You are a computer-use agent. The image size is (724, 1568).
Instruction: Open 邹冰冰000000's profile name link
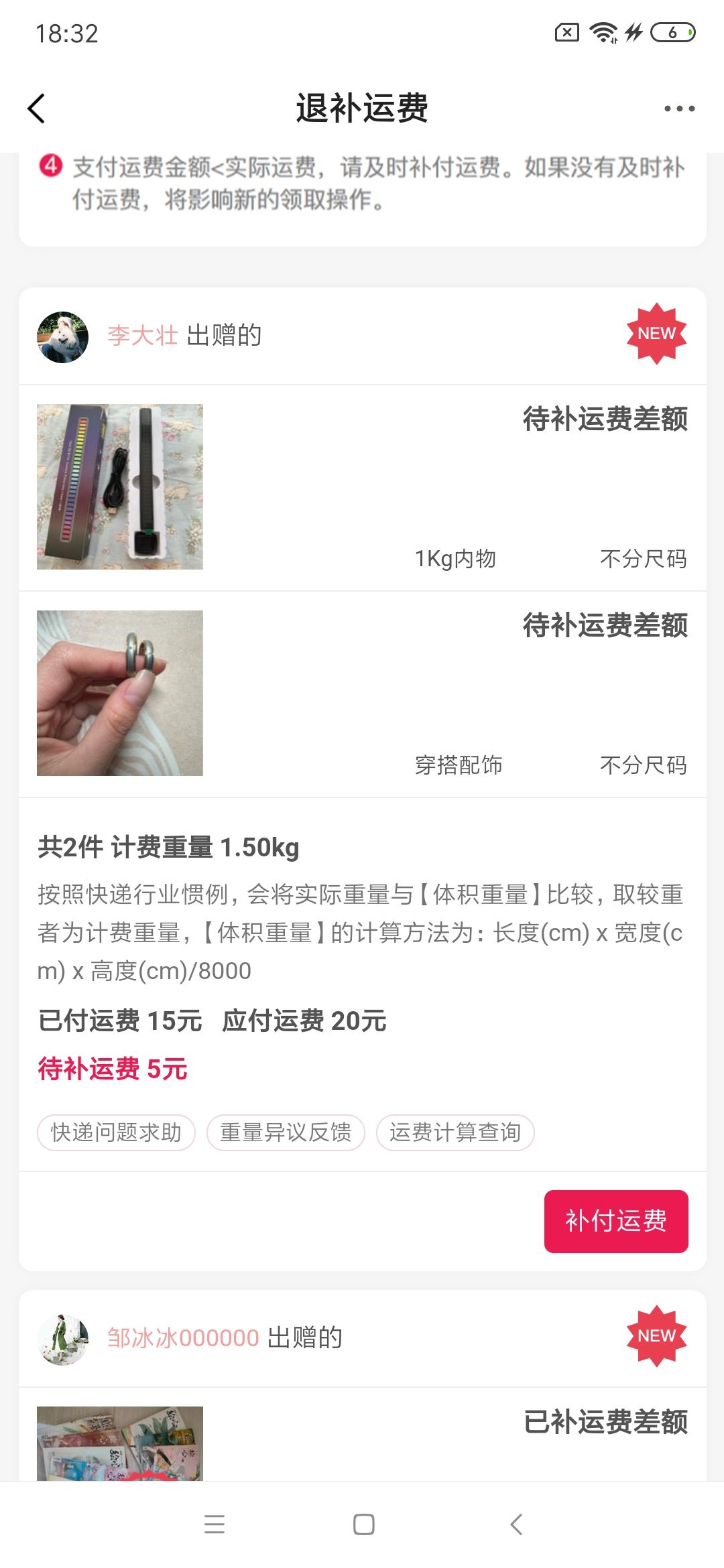tap(183, 1338)
